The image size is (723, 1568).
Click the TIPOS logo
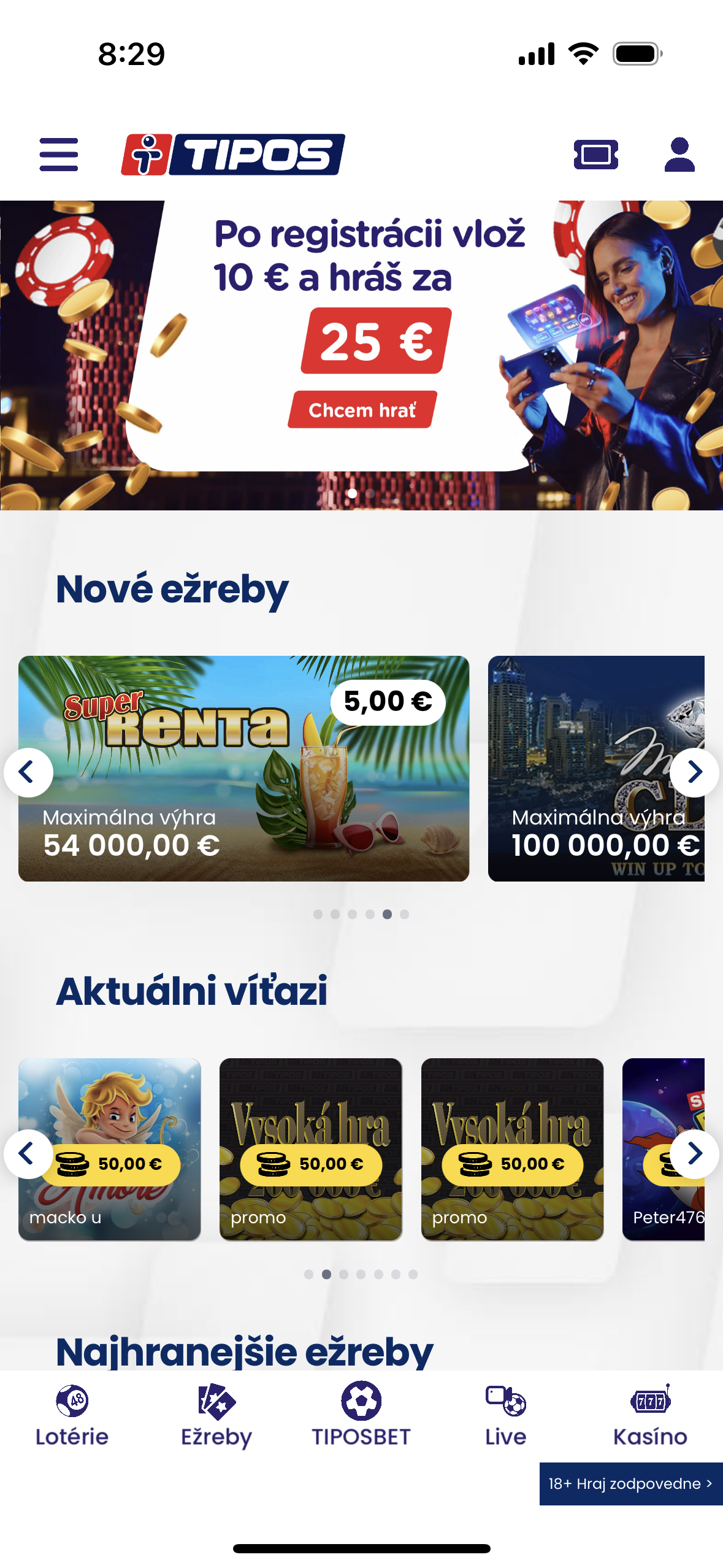(234, 155)
